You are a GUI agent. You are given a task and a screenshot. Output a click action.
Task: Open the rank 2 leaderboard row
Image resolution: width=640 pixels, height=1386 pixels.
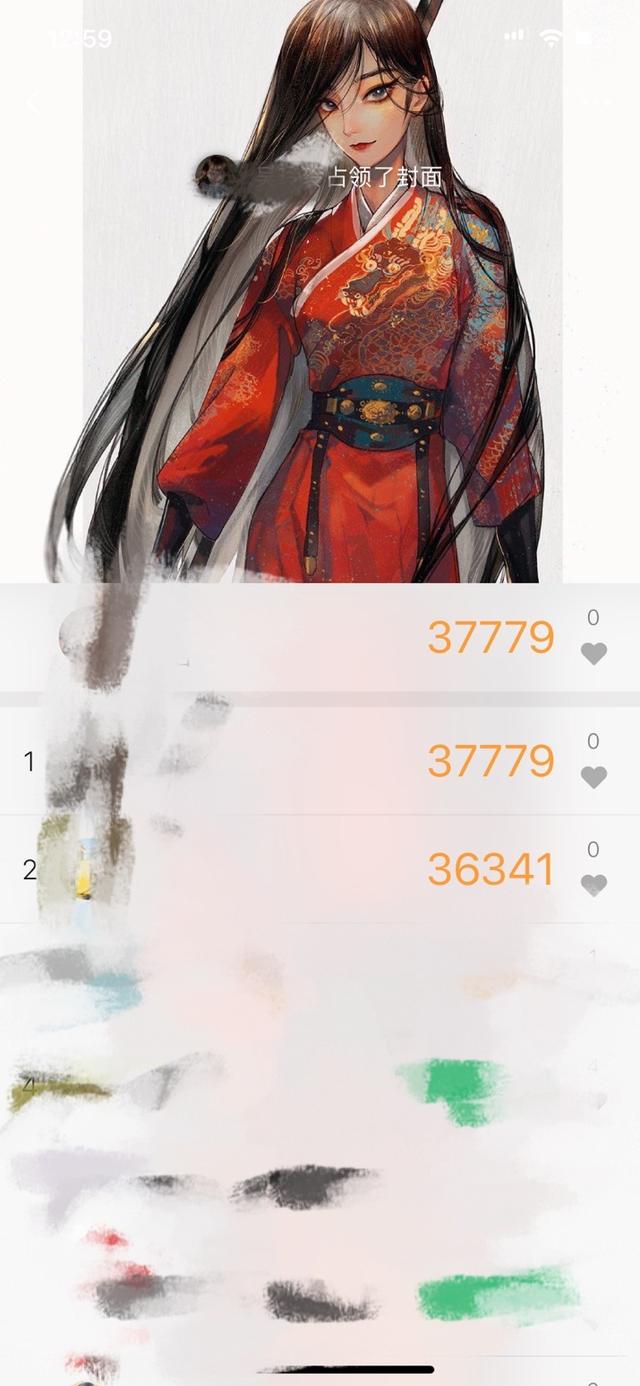tap(320, 869)
